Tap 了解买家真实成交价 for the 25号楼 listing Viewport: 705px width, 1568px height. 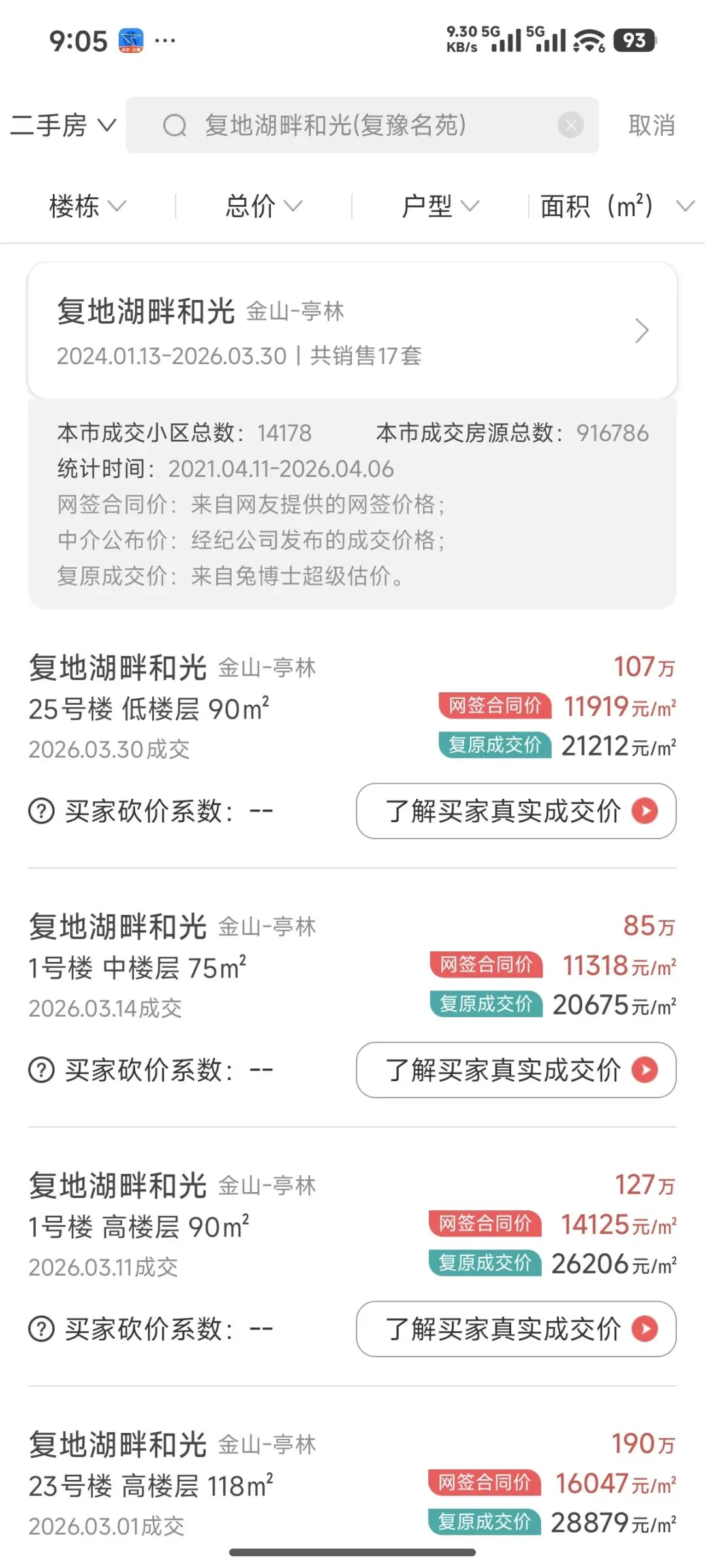click(x=516, y=811)
